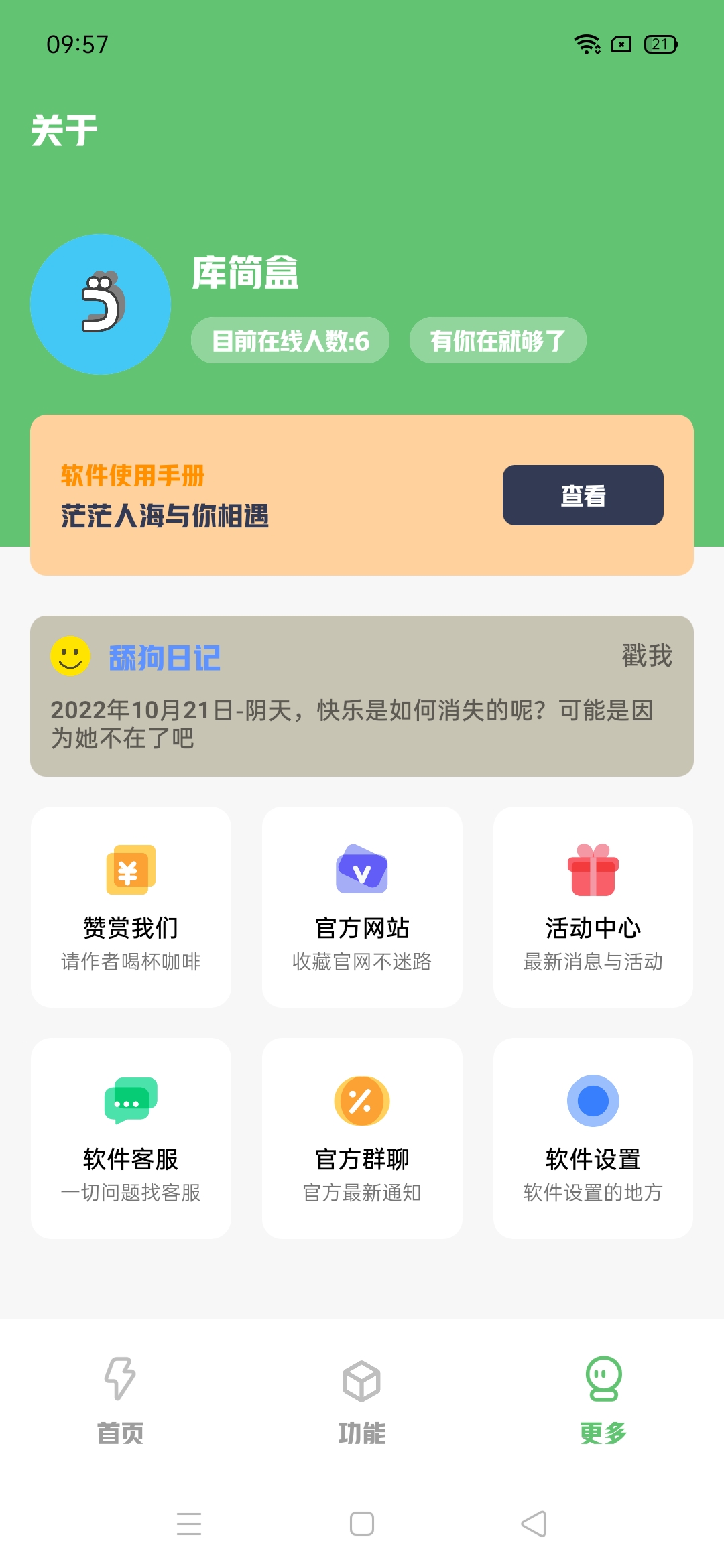Click the 有你在就够了 badge

(497, 340)
